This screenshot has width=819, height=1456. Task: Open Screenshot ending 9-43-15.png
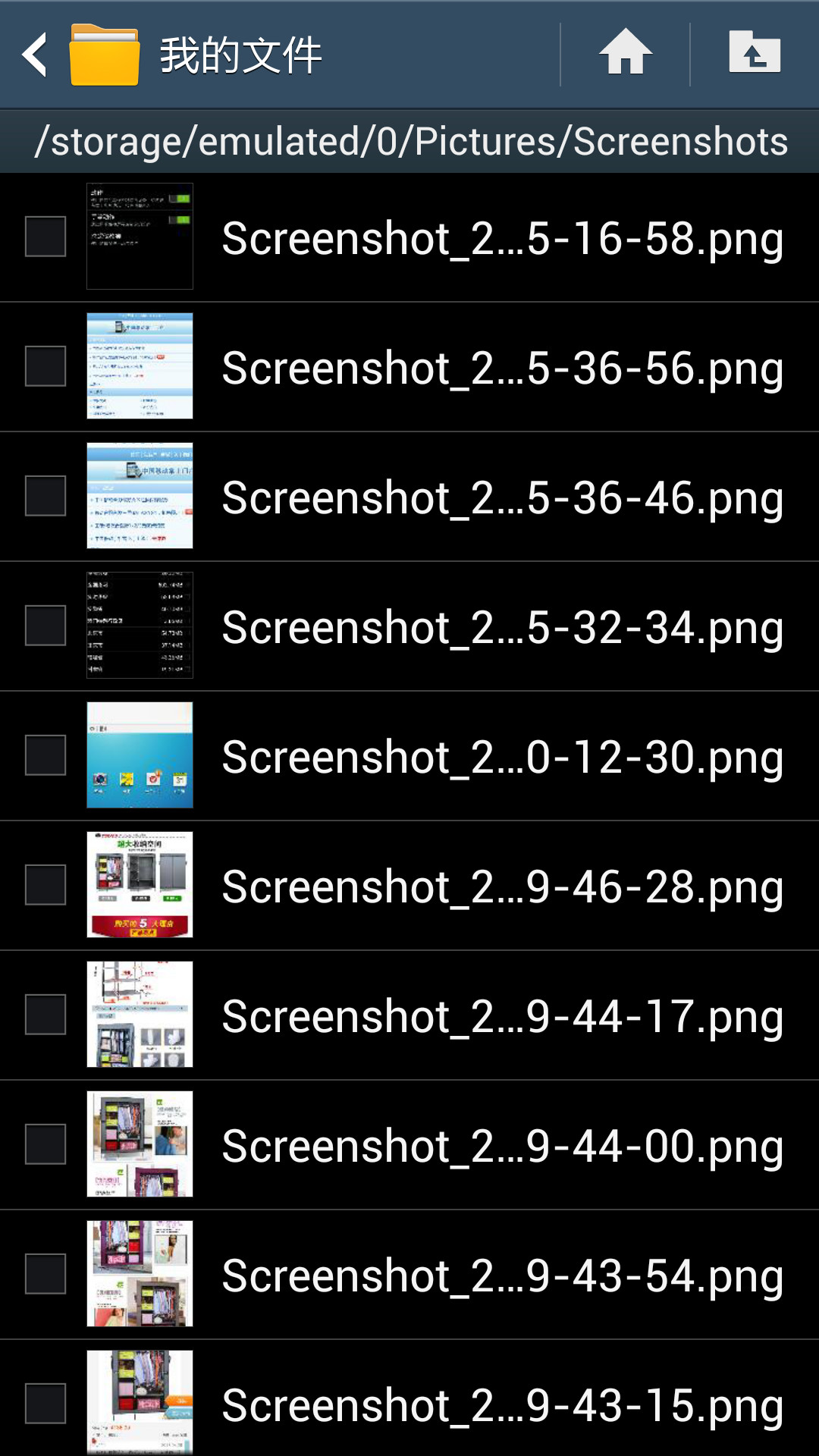(x=502, y=1404)
